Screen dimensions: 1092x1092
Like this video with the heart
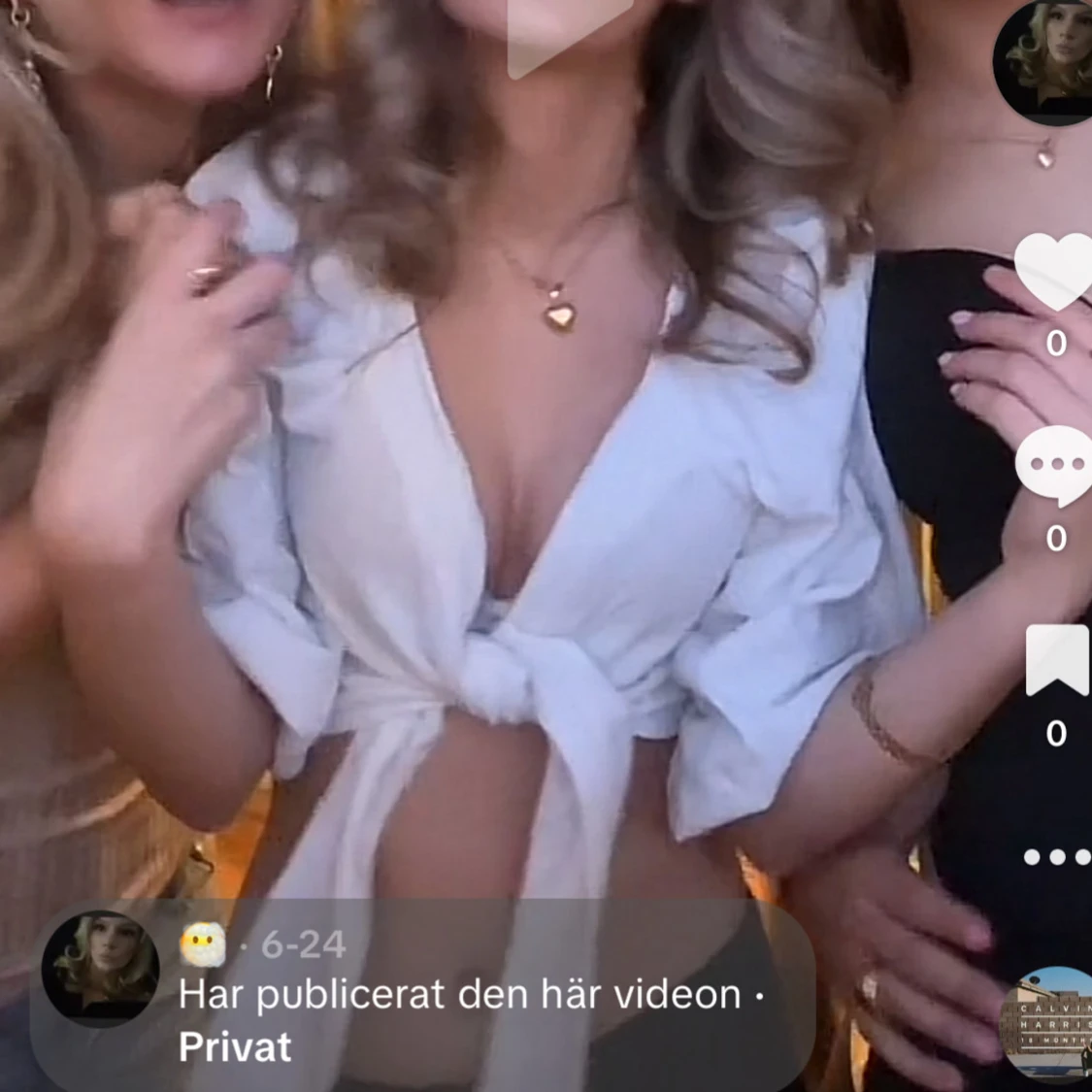[x=1054, y=271]
